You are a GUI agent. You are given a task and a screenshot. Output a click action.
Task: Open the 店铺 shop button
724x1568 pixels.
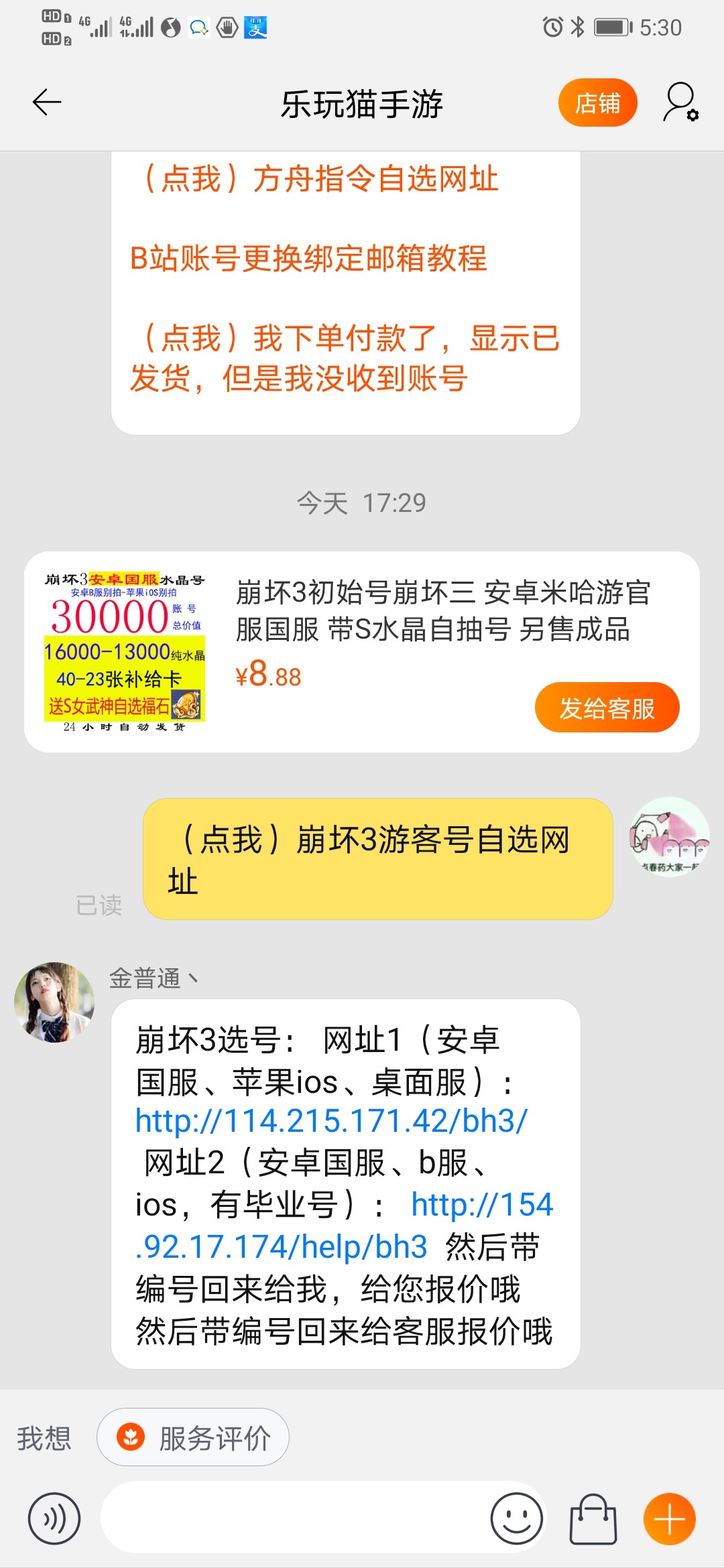coord(597,103)
